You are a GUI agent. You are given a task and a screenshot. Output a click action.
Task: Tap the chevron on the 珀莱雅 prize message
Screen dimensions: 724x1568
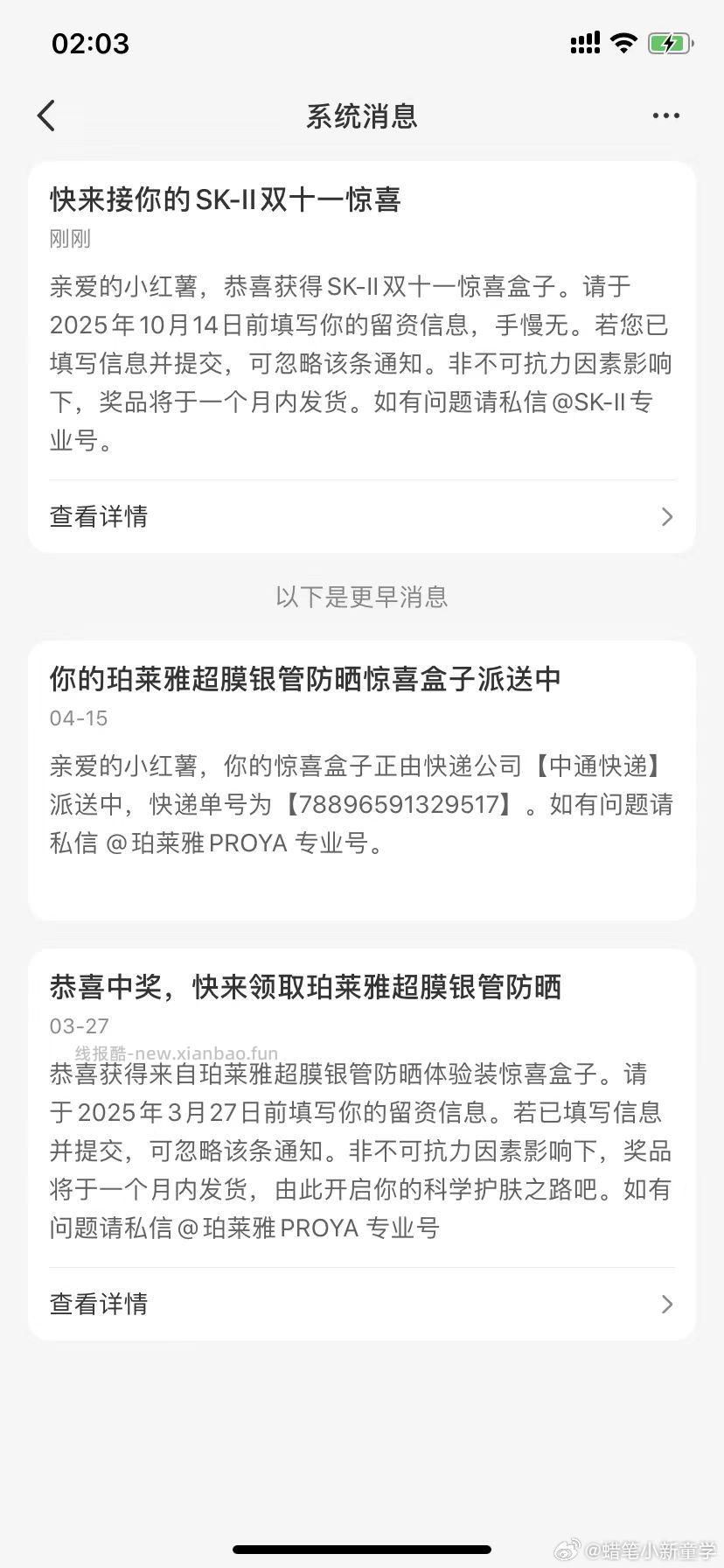tap(667, 1305)
